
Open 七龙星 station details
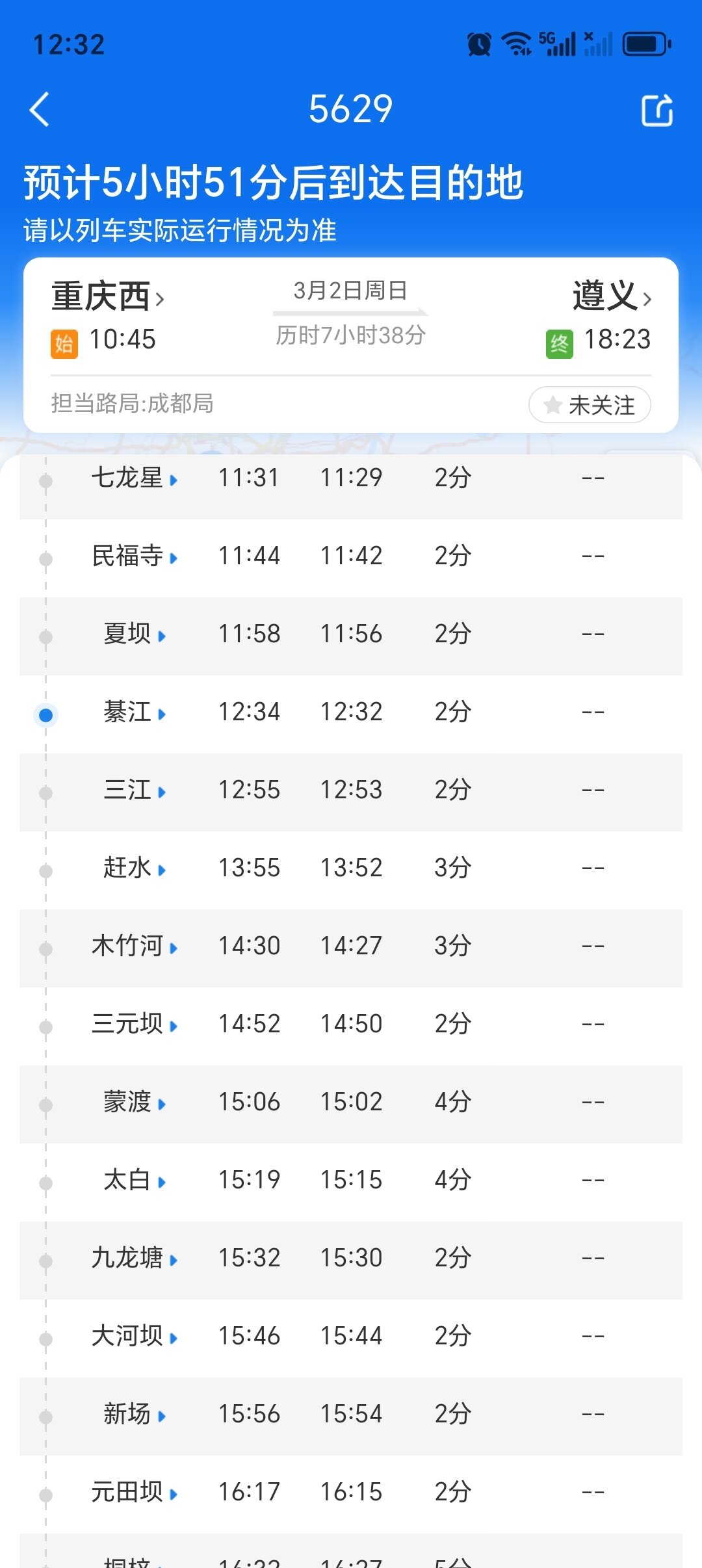coord(134,478)
